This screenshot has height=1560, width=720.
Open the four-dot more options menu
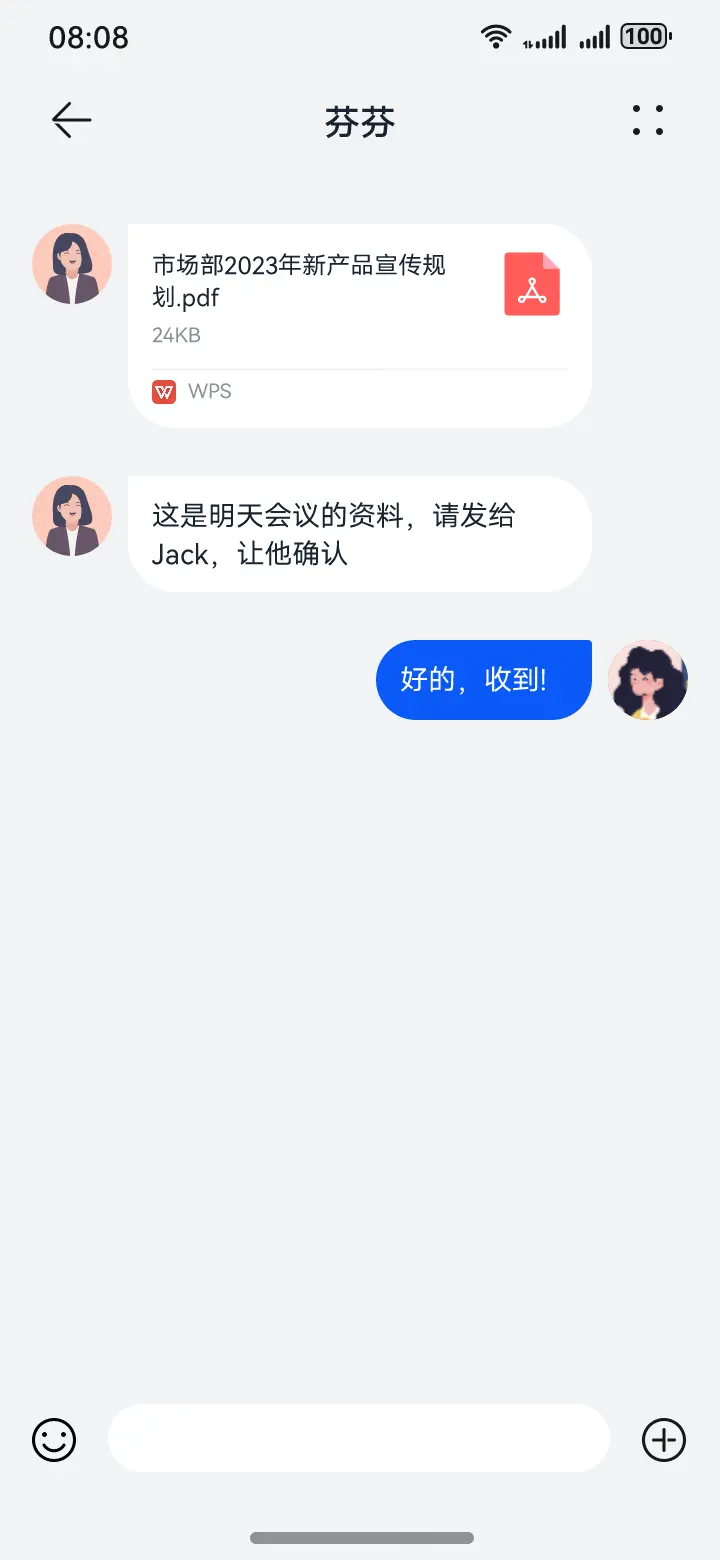pos(648,121)
